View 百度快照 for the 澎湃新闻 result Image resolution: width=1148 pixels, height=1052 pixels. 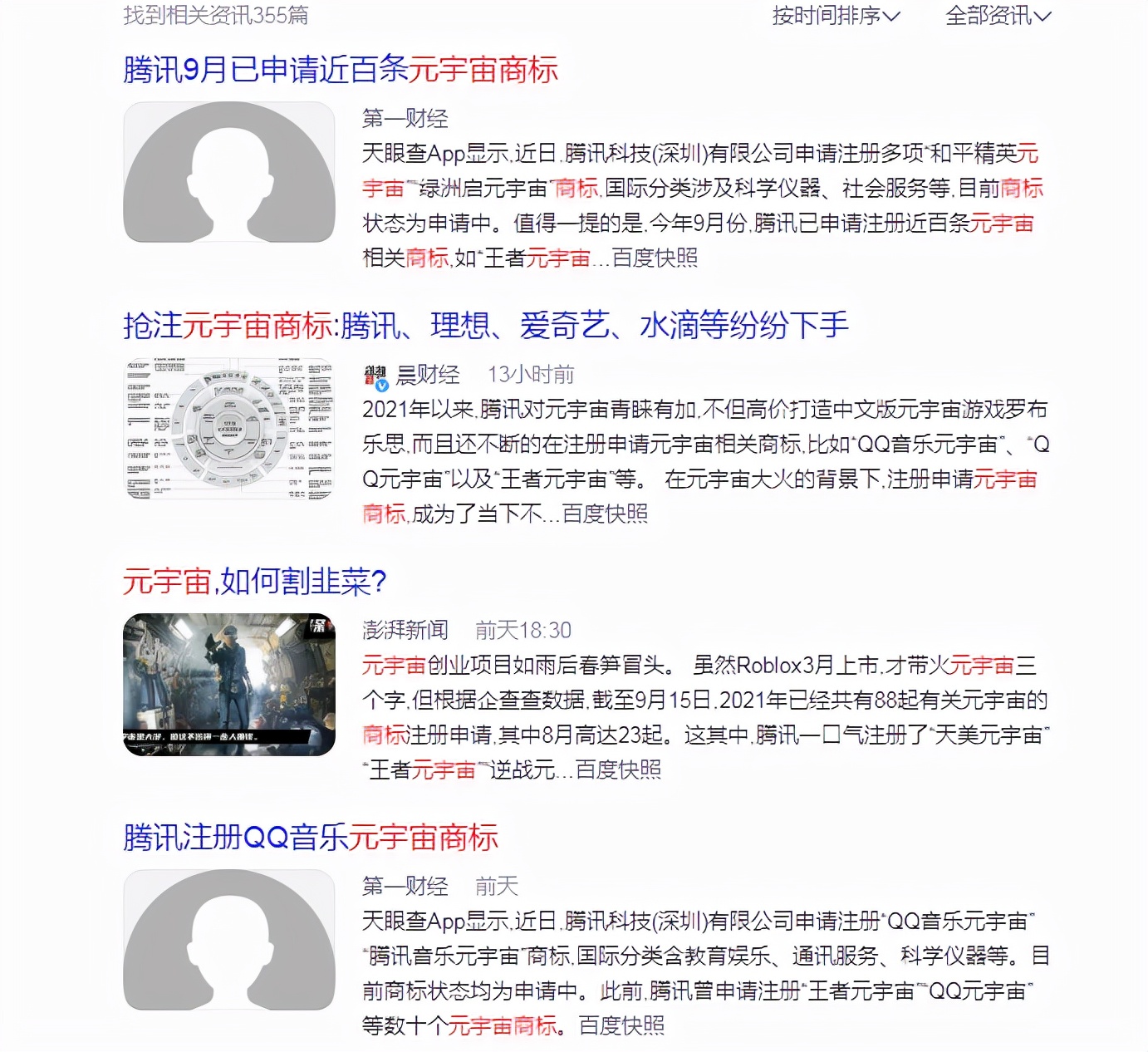[618, 770]
